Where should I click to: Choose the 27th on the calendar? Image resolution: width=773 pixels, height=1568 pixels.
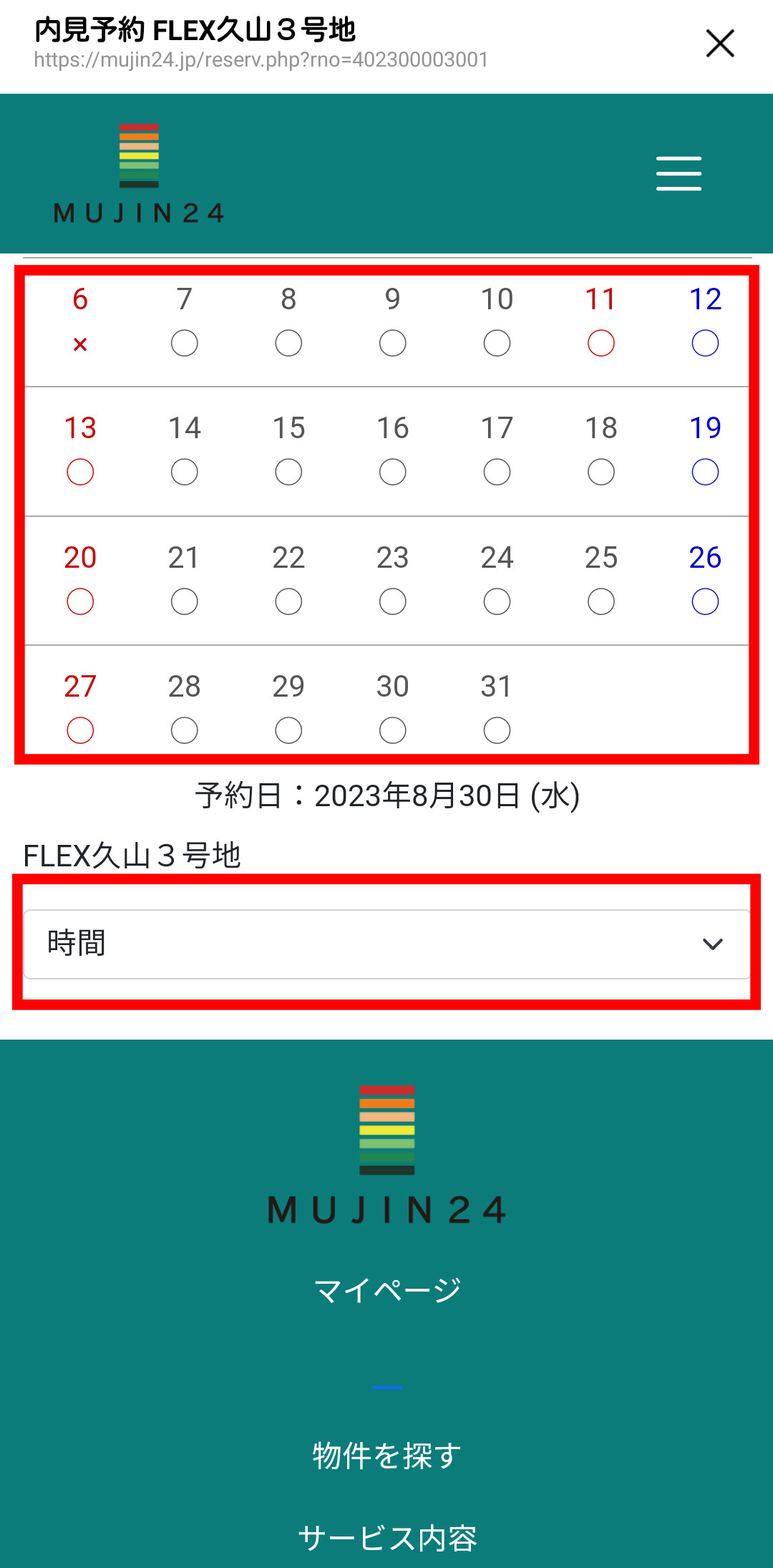click(80, 730)
